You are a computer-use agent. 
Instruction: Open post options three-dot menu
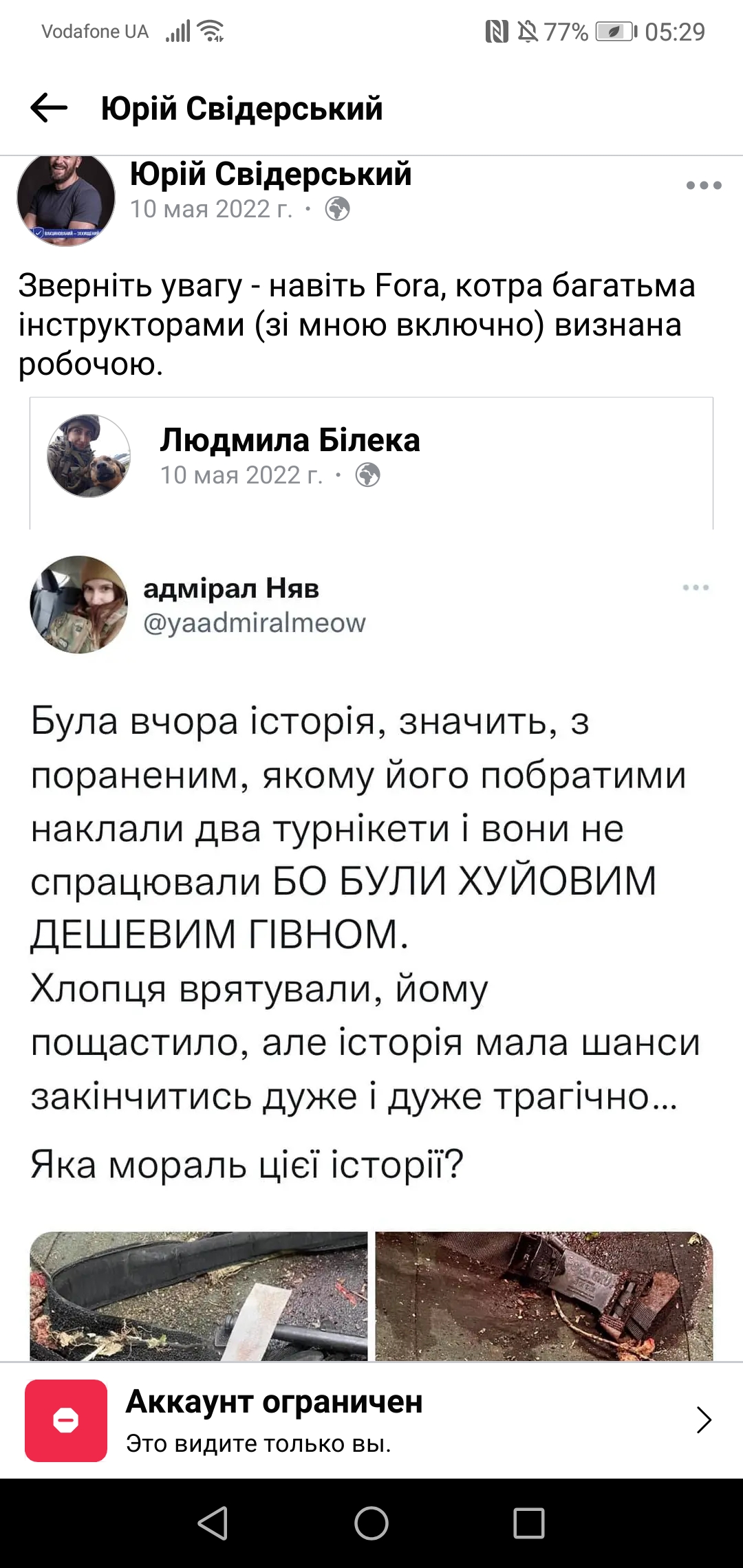[x=703, y=185]
